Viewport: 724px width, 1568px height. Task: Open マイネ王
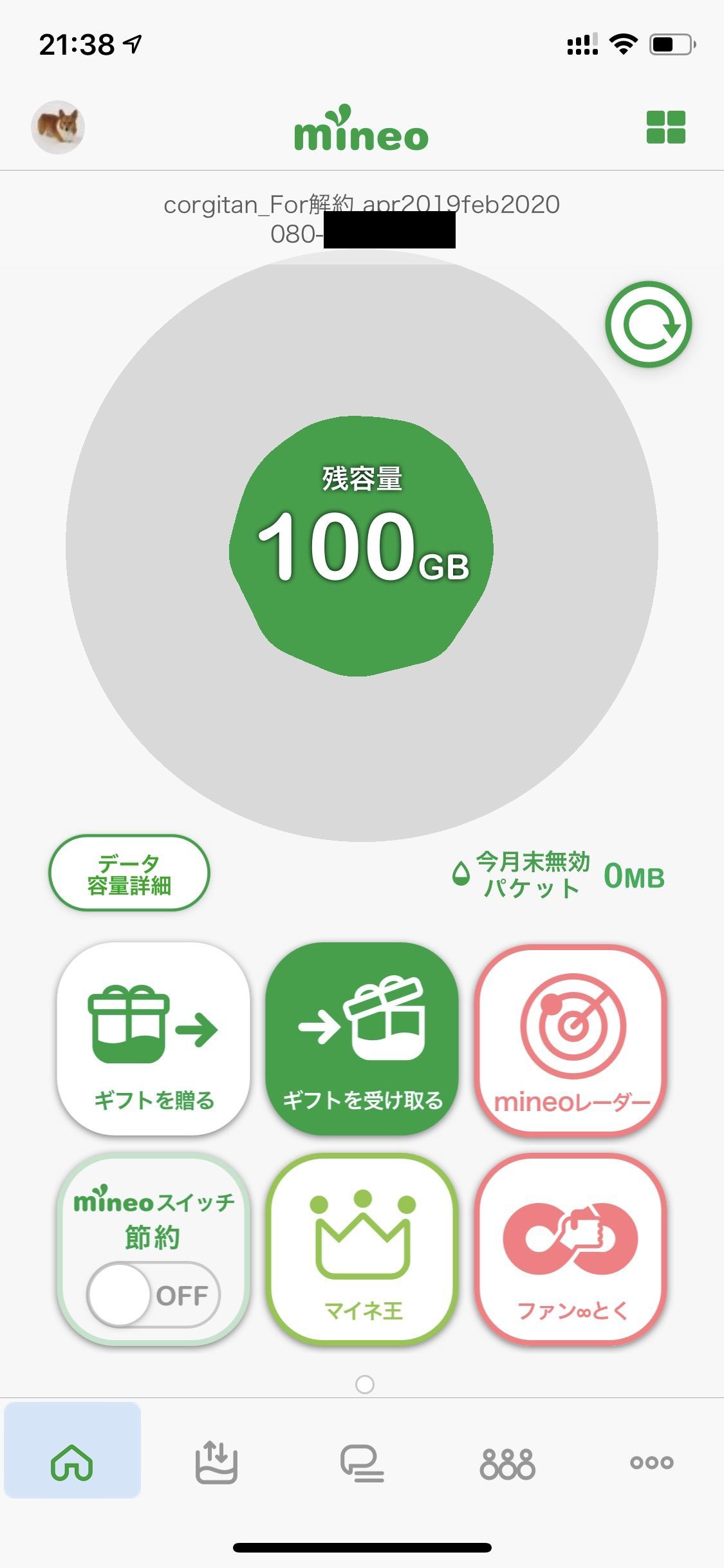click(x=363, y=1249)
